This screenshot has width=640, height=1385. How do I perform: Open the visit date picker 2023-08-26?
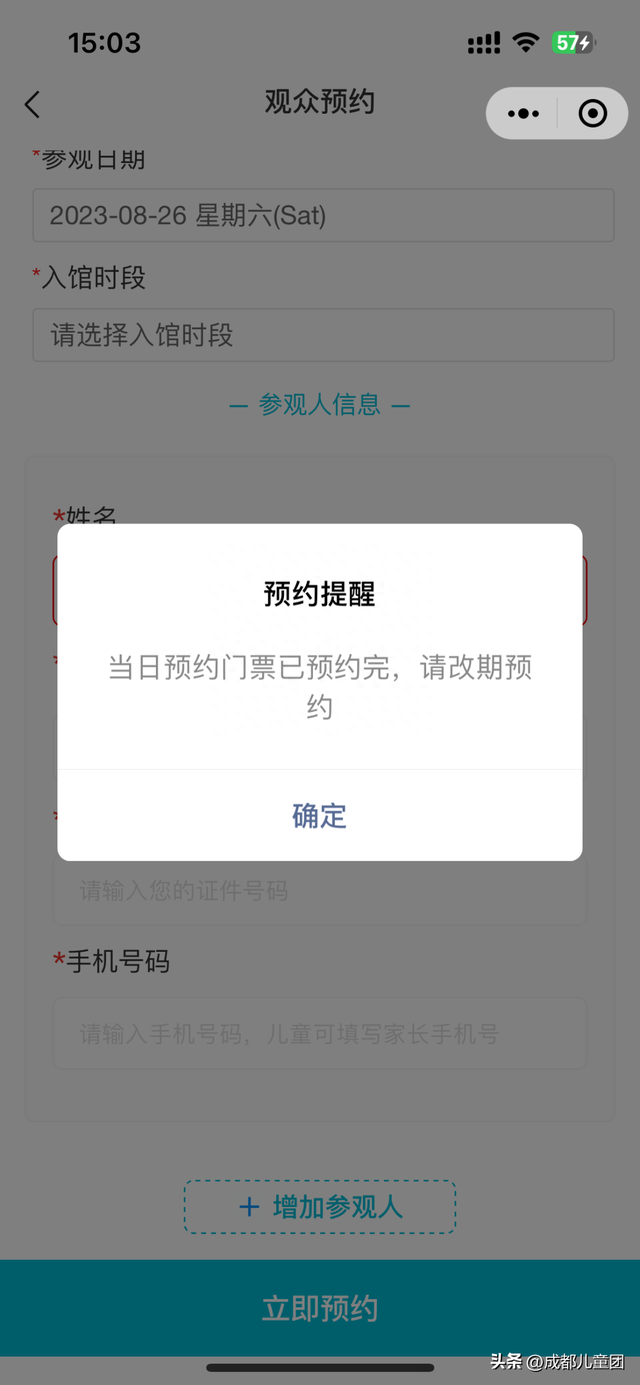coord(323,215)
